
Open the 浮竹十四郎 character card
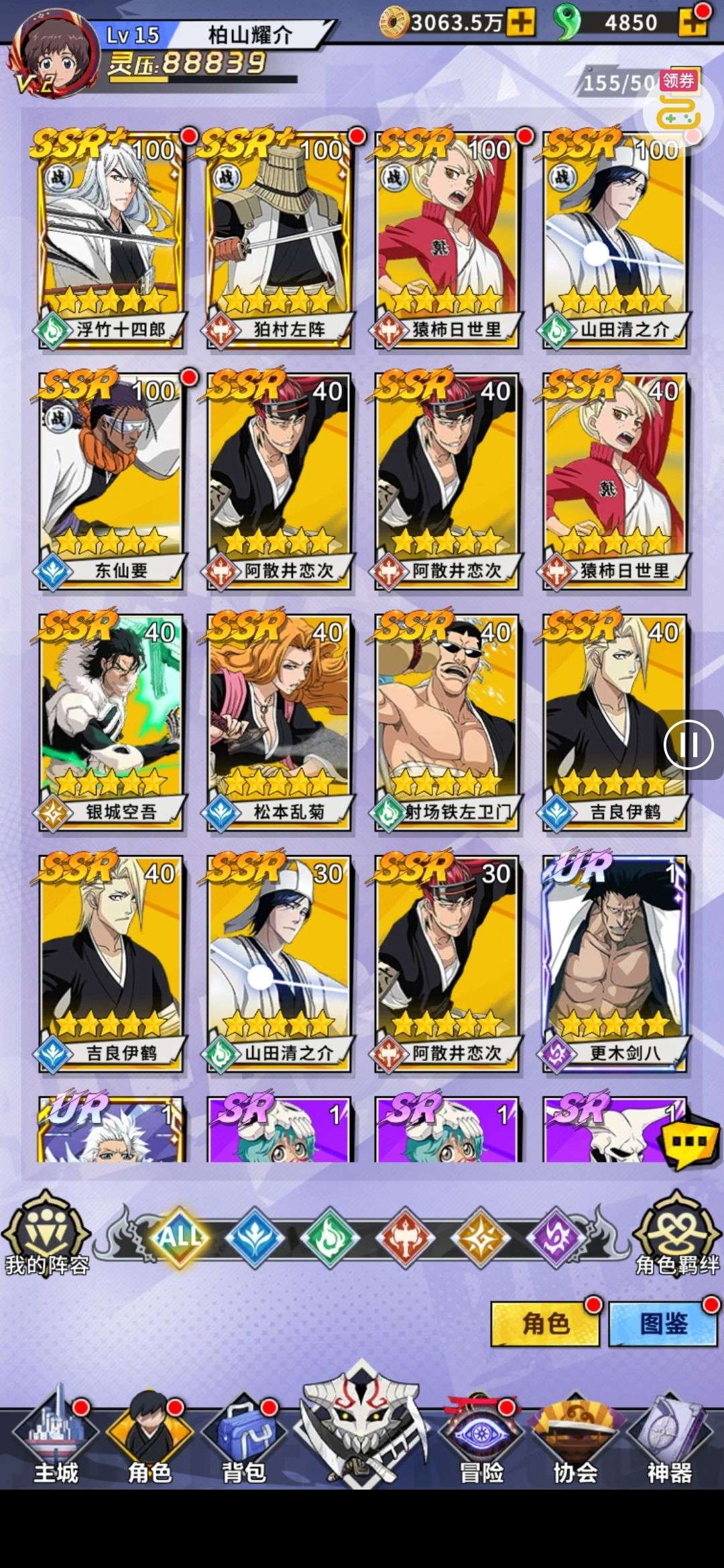click(111, 238)
